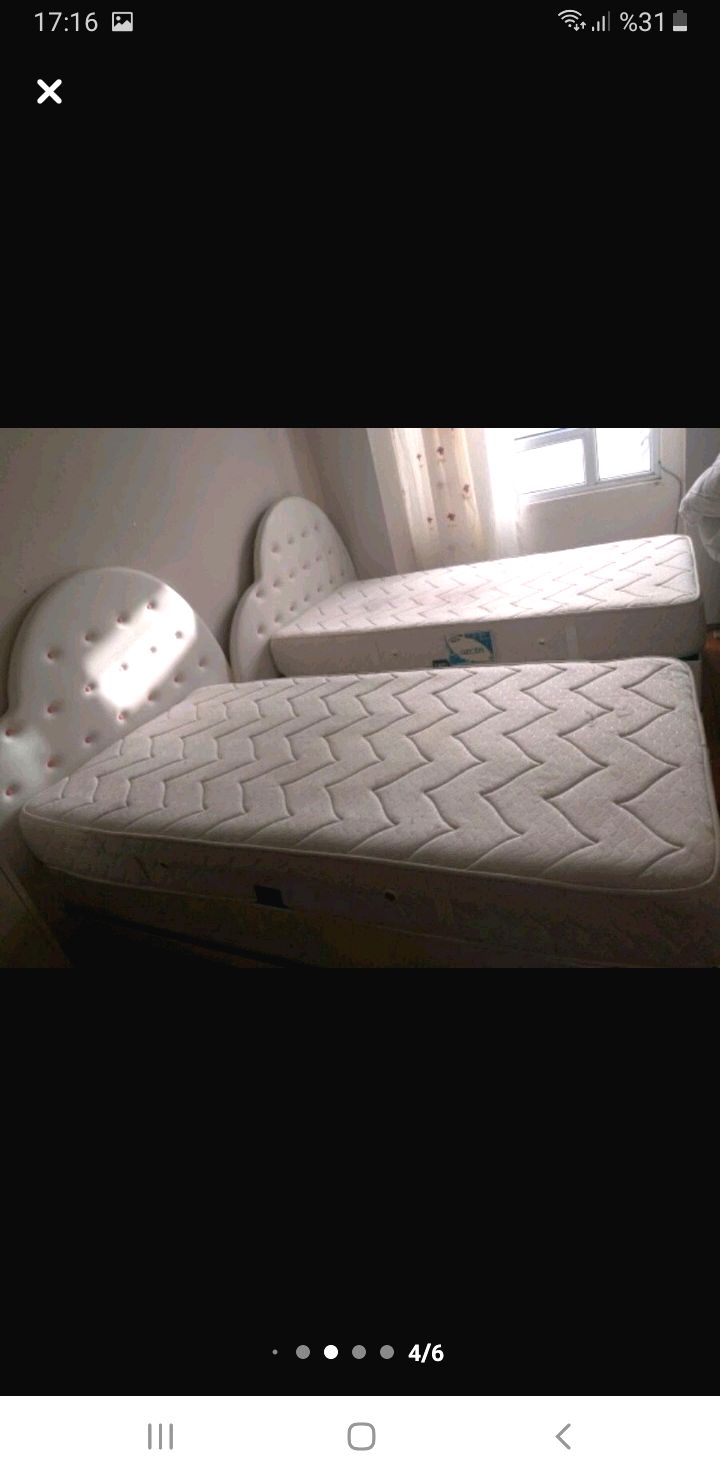The height and width of the screenshot is (1480, 720).
Task: Open recent apps from navigation bar
Action: [x=160, y=1437]
